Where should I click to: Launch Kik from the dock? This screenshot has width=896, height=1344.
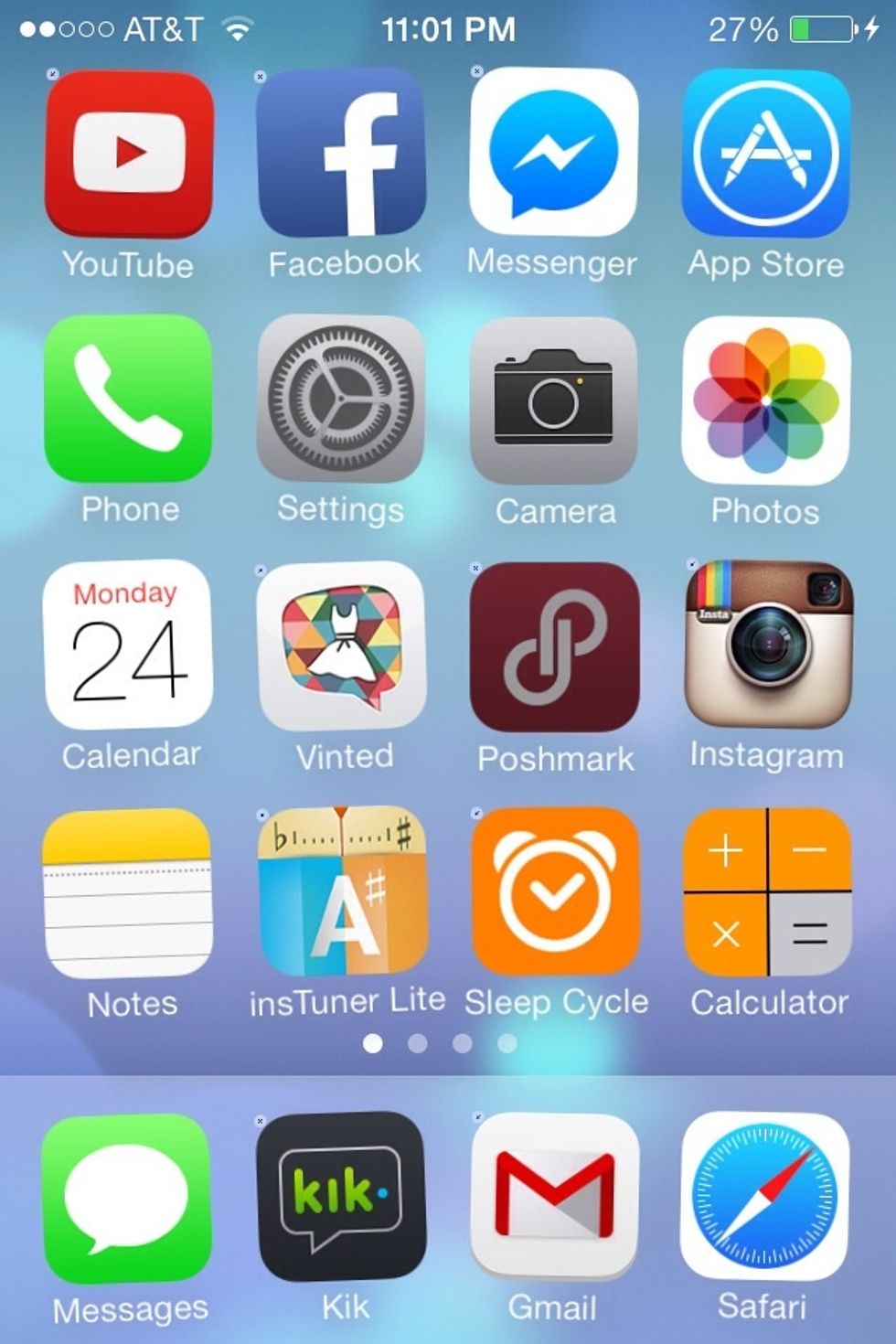pyautogui.click(x=342, y=1197)
